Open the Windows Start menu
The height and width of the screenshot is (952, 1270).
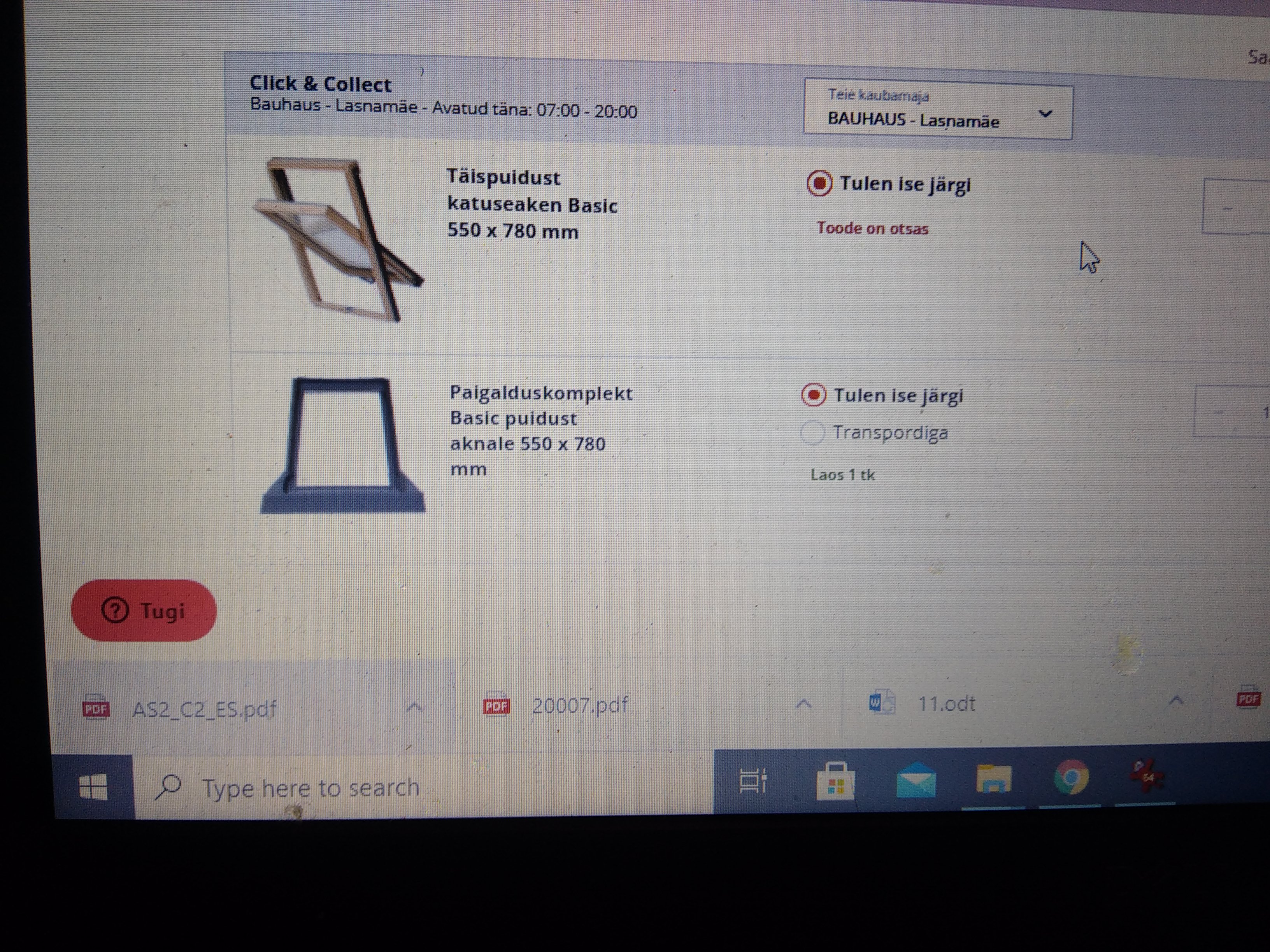(x=94, y=787)
